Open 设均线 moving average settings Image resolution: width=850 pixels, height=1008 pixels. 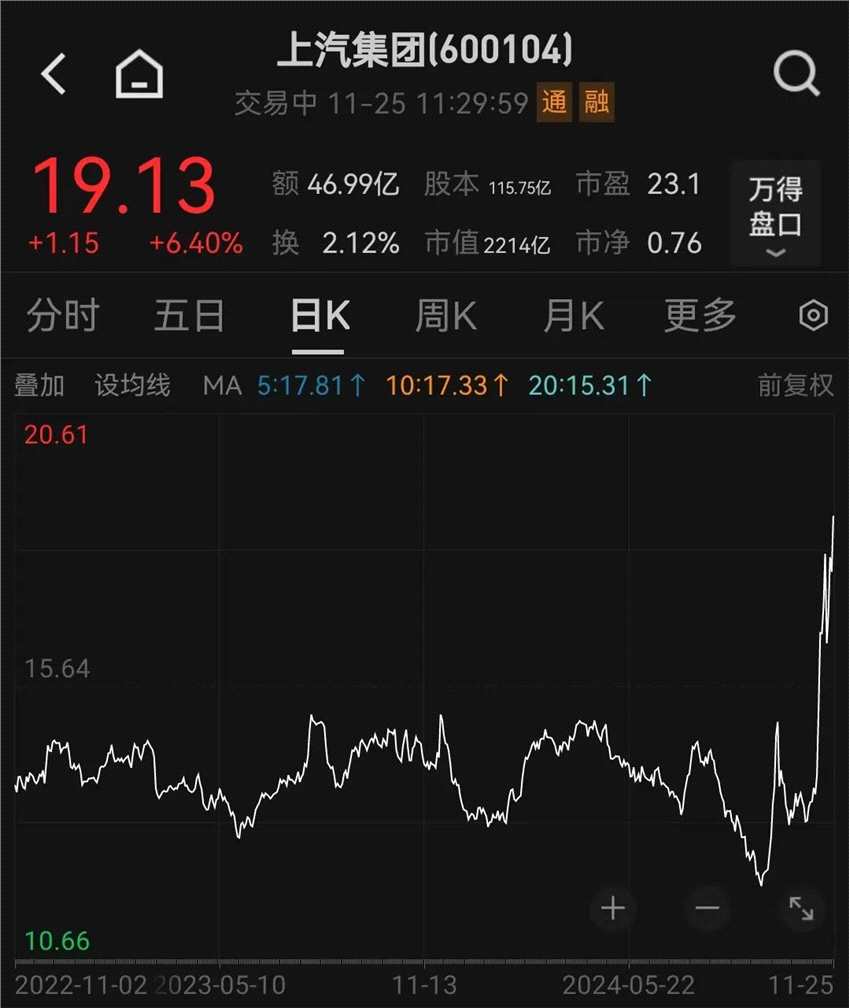[133, 385]
